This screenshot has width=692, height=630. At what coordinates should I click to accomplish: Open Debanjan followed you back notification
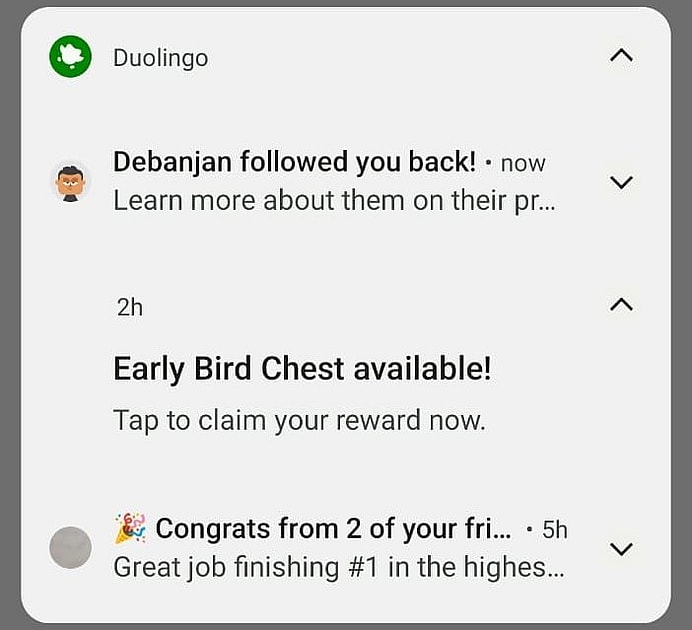[330, 181]
